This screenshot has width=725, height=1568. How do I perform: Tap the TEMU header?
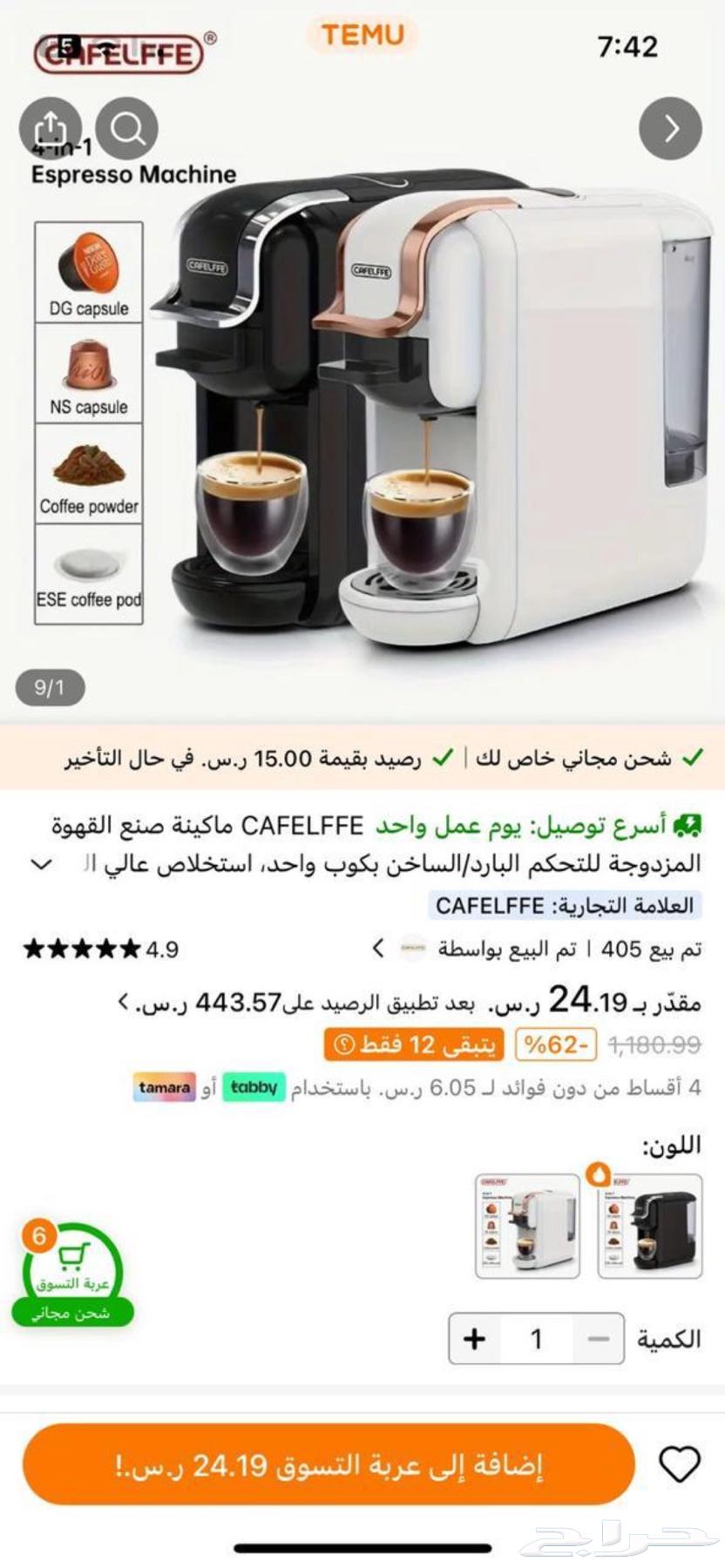(x=364, y=37)
